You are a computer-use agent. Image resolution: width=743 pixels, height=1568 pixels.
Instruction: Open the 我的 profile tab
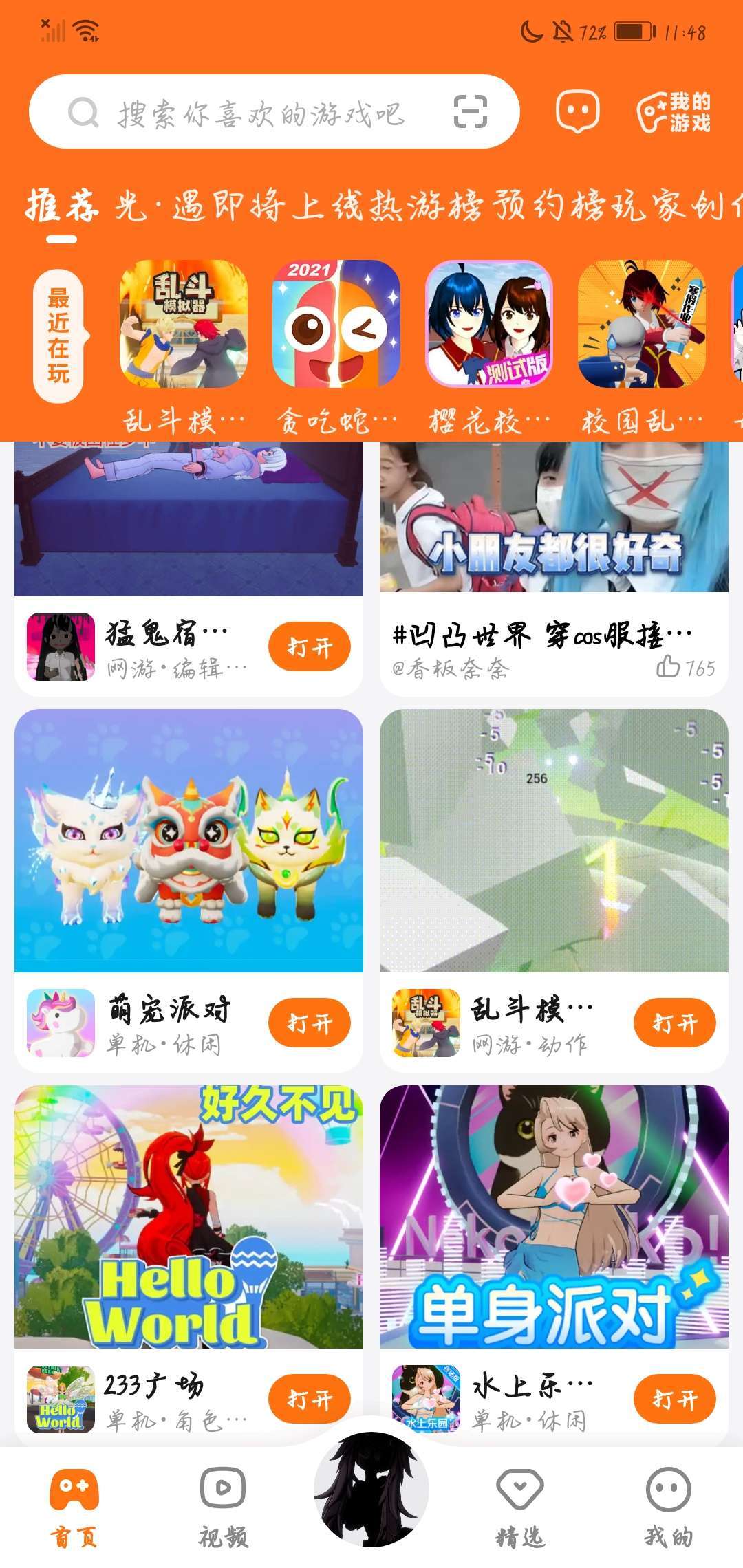pos(669,1506)
